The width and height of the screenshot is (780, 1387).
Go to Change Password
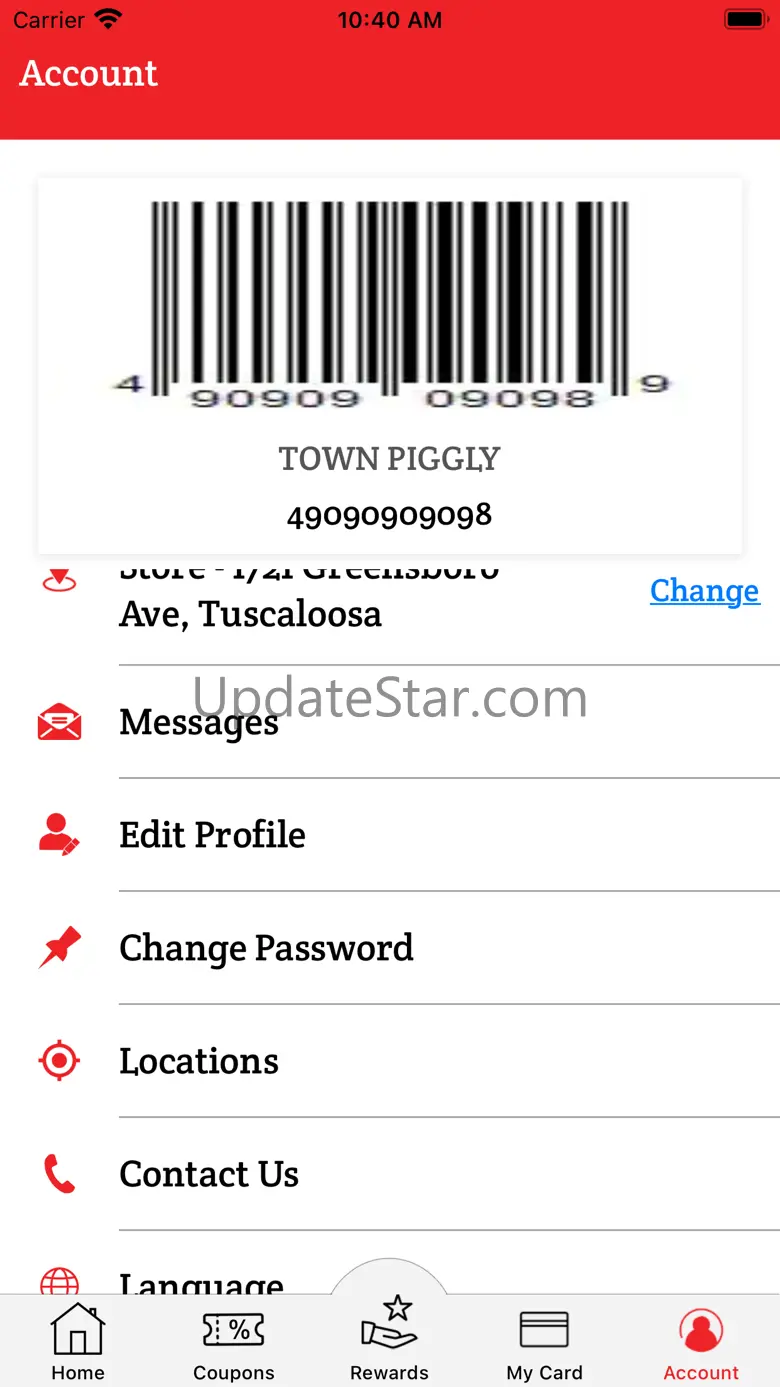390,948
